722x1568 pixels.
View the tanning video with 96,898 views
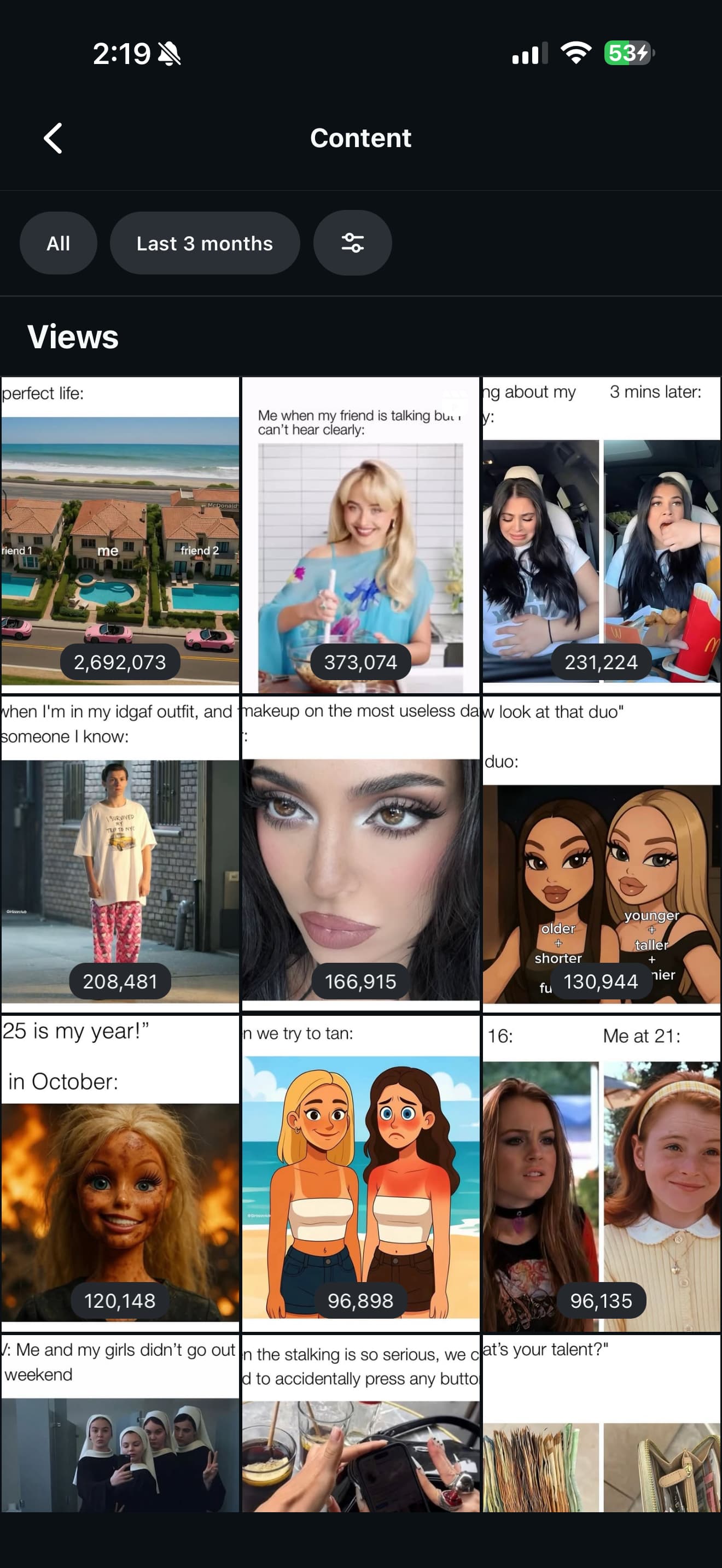pyautogui.click(x=360, y=1175)
